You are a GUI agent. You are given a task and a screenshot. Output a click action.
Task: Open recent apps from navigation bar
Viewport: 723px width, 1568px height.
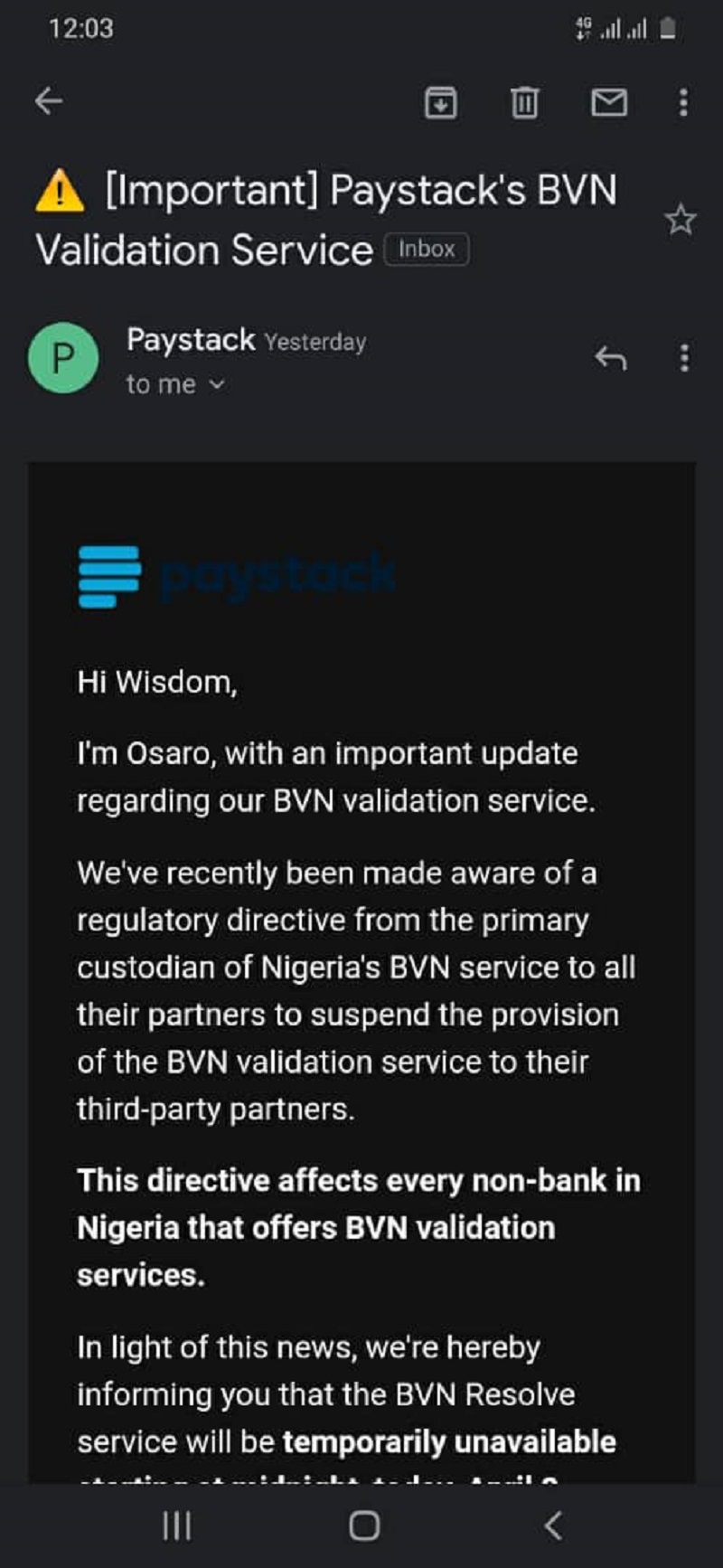pyautogui.click(x=176, y=1526)
